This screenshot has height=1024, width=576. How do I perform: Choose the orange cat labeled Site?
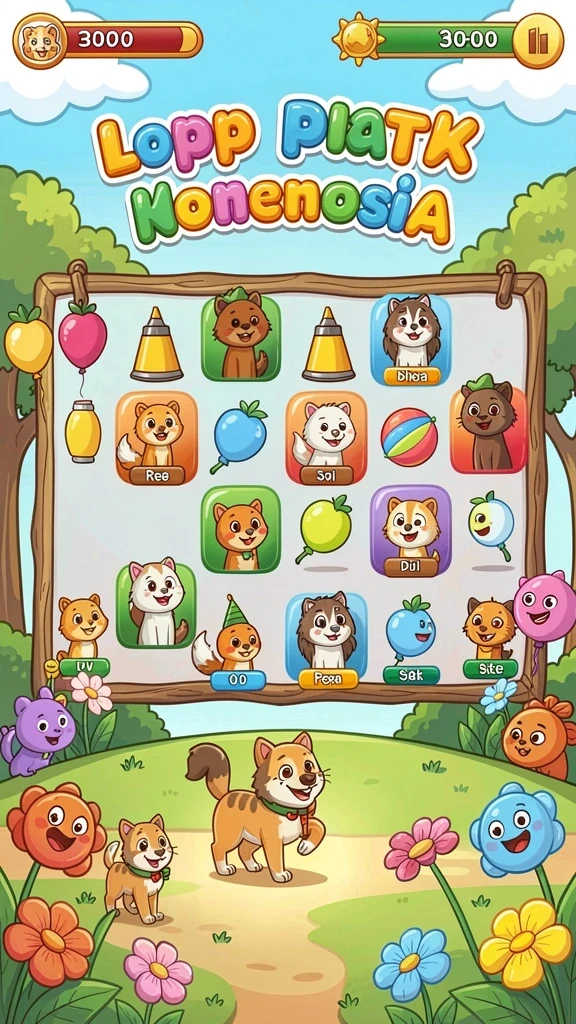click(490, 637)
